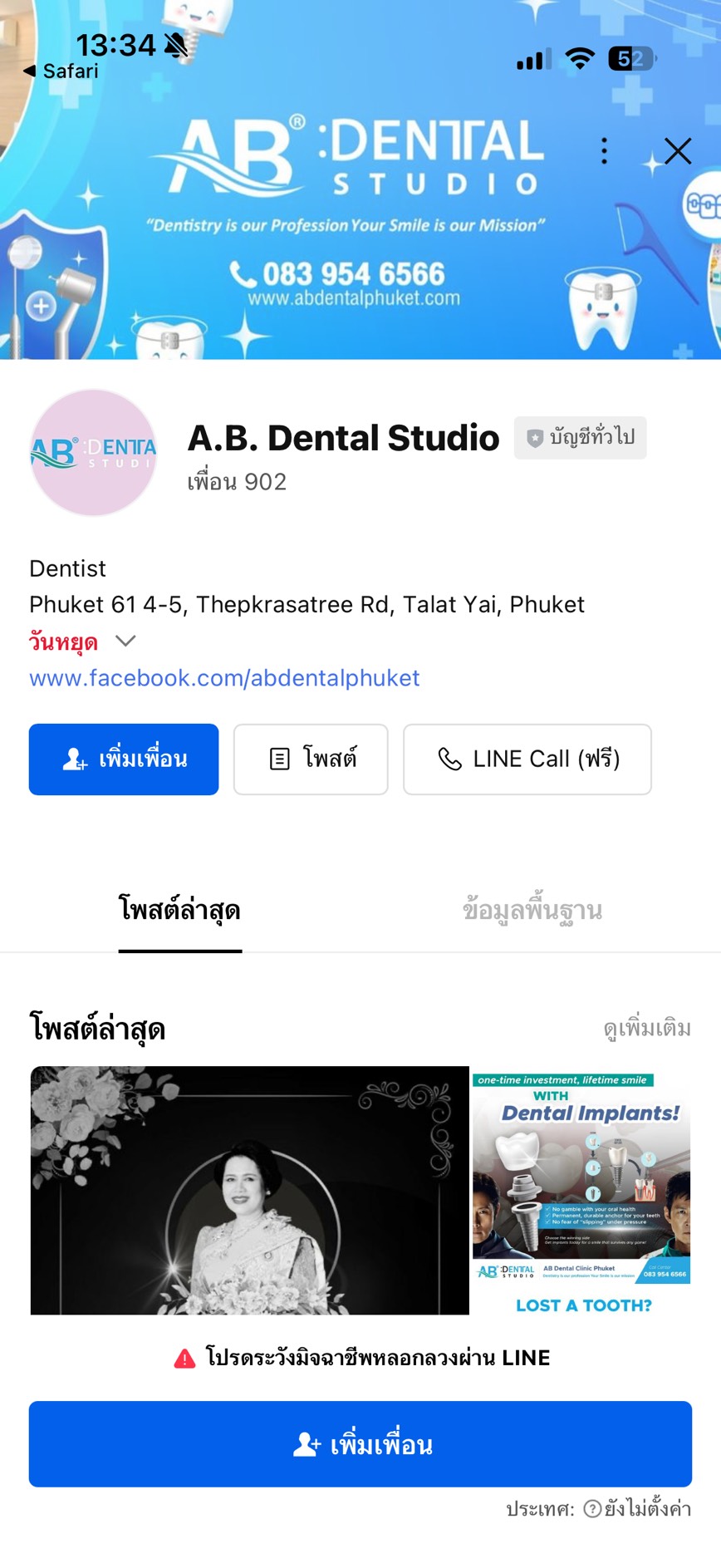The height and width of the screenshot is (1568, 721).
Task: Open the black-and-white memorial post
Action: coord(250,1190)
